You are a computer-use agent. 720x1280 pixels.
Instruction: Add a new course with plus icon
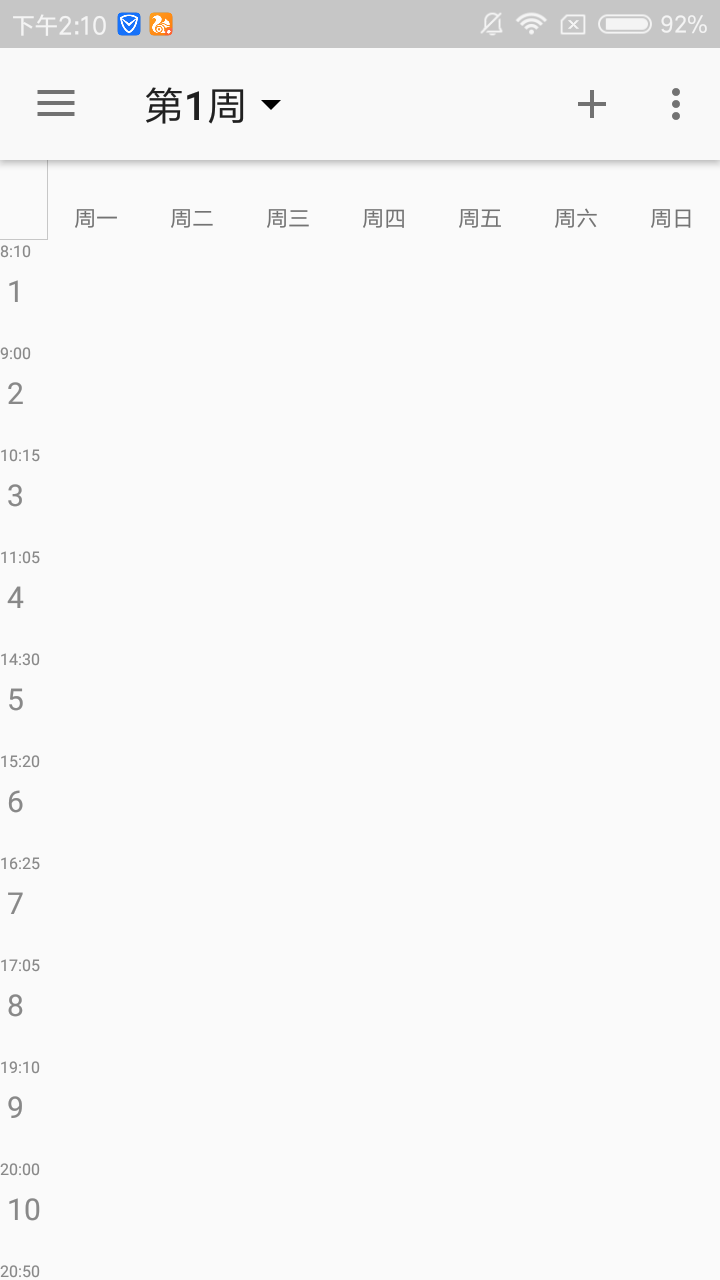coord(592,104)
